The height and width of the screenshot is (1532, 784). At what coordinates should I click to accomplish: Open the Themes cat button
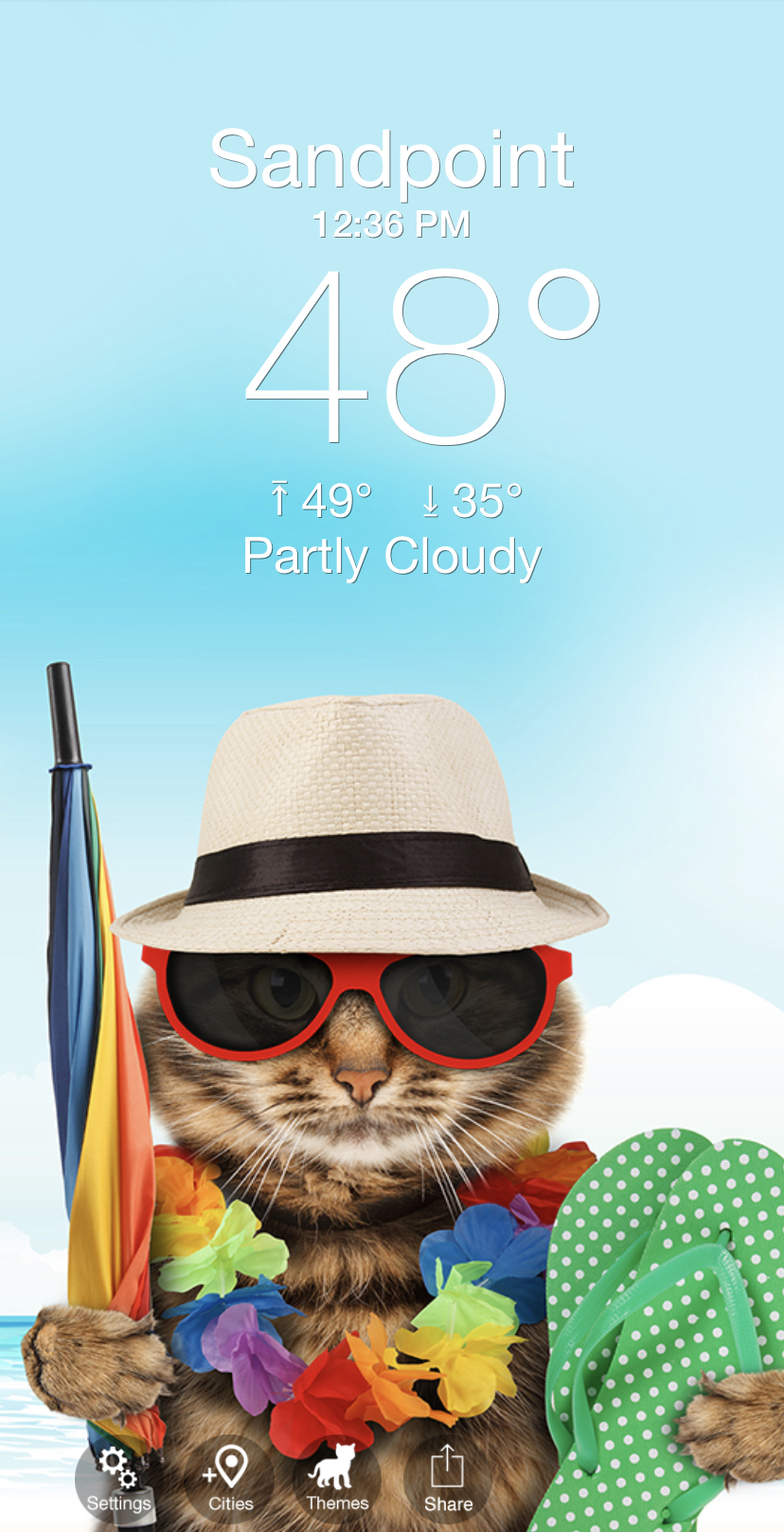click(x=337, y=1479)
